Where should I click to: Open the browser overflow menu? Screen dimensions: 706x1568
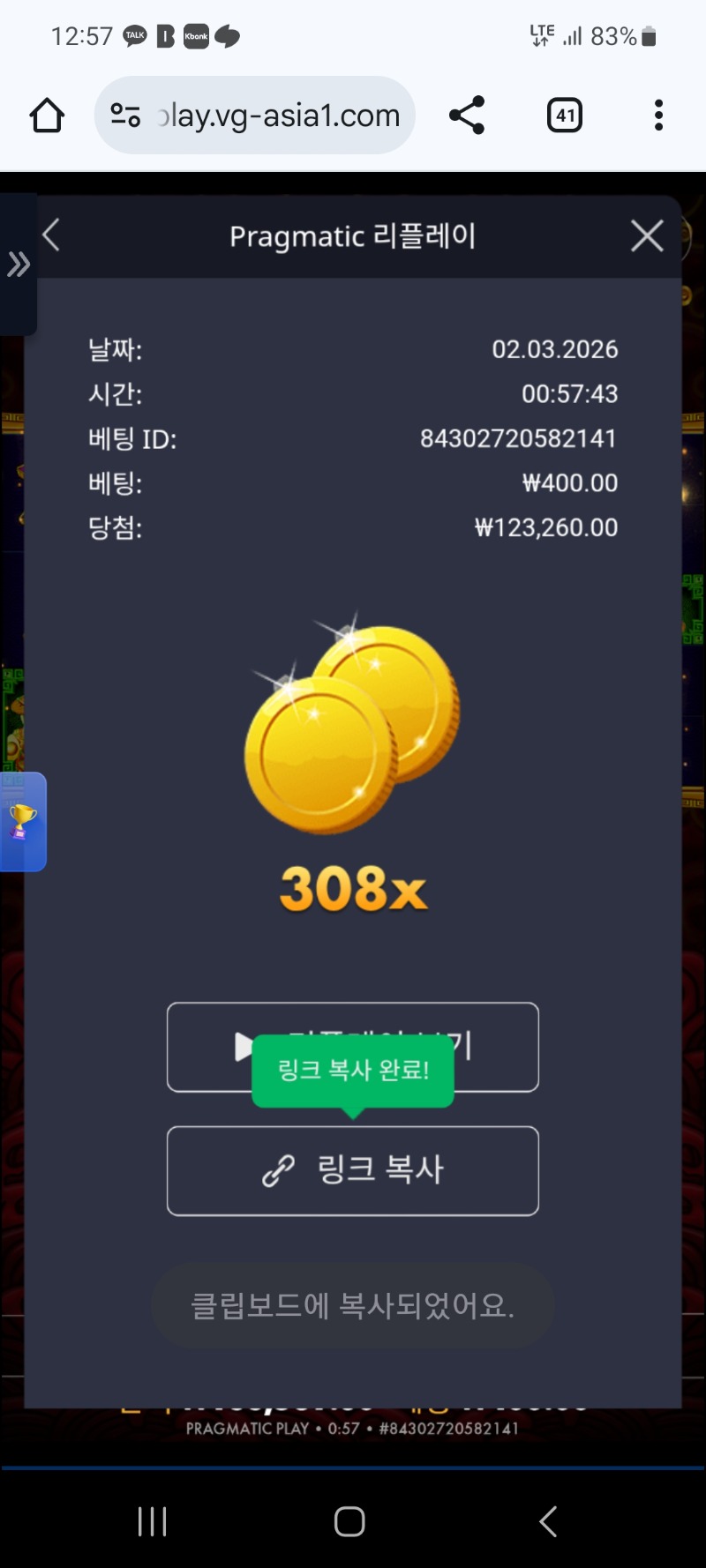pyautogui.click(x=658, y=116)
